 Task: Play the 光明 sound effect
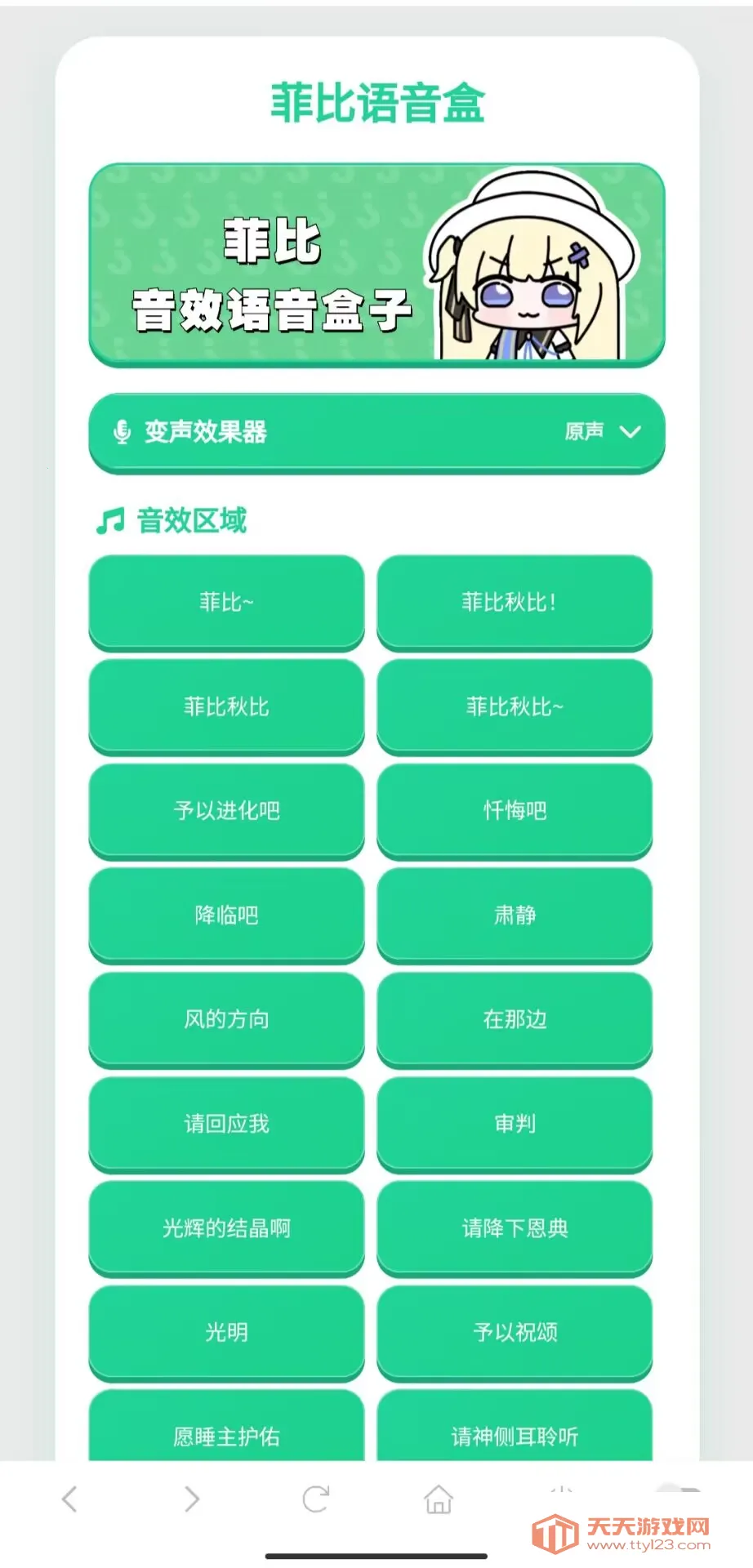(x=226, y=1332)
